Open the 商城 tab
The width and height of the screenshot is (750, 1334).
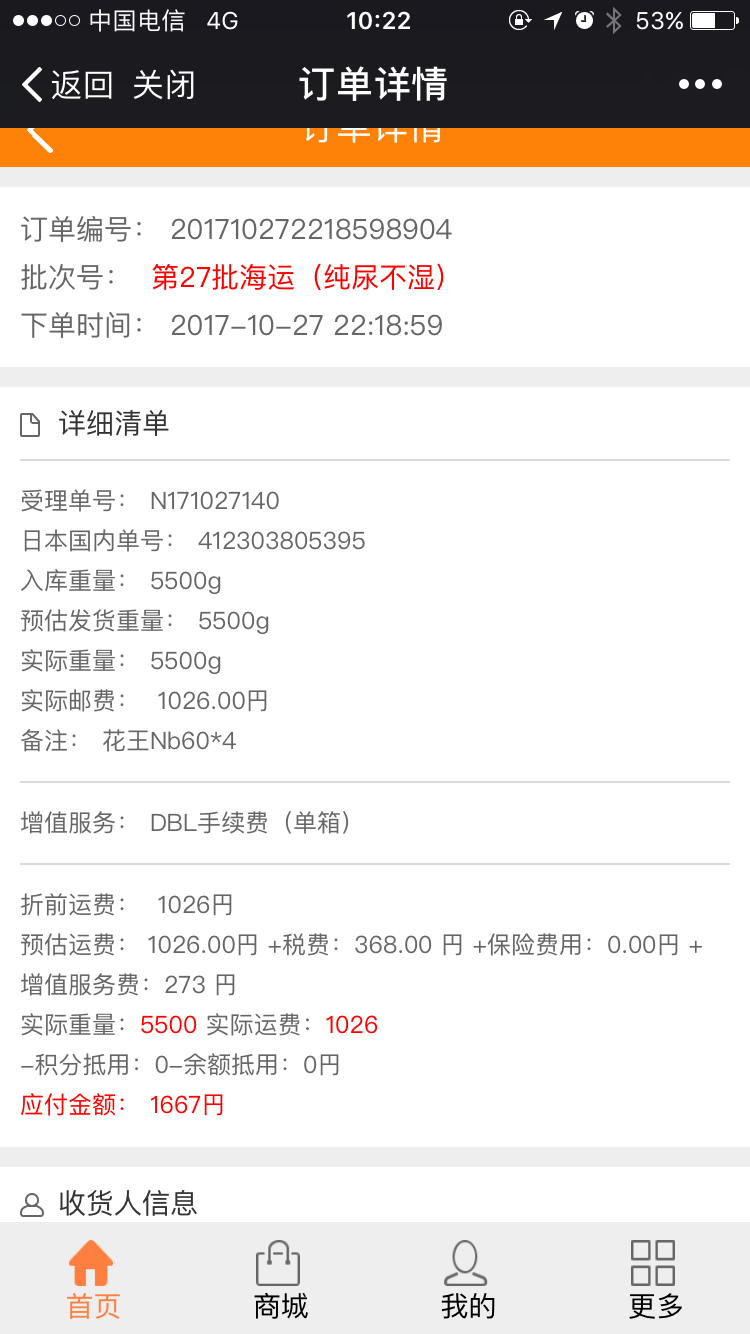point(280,1279)
